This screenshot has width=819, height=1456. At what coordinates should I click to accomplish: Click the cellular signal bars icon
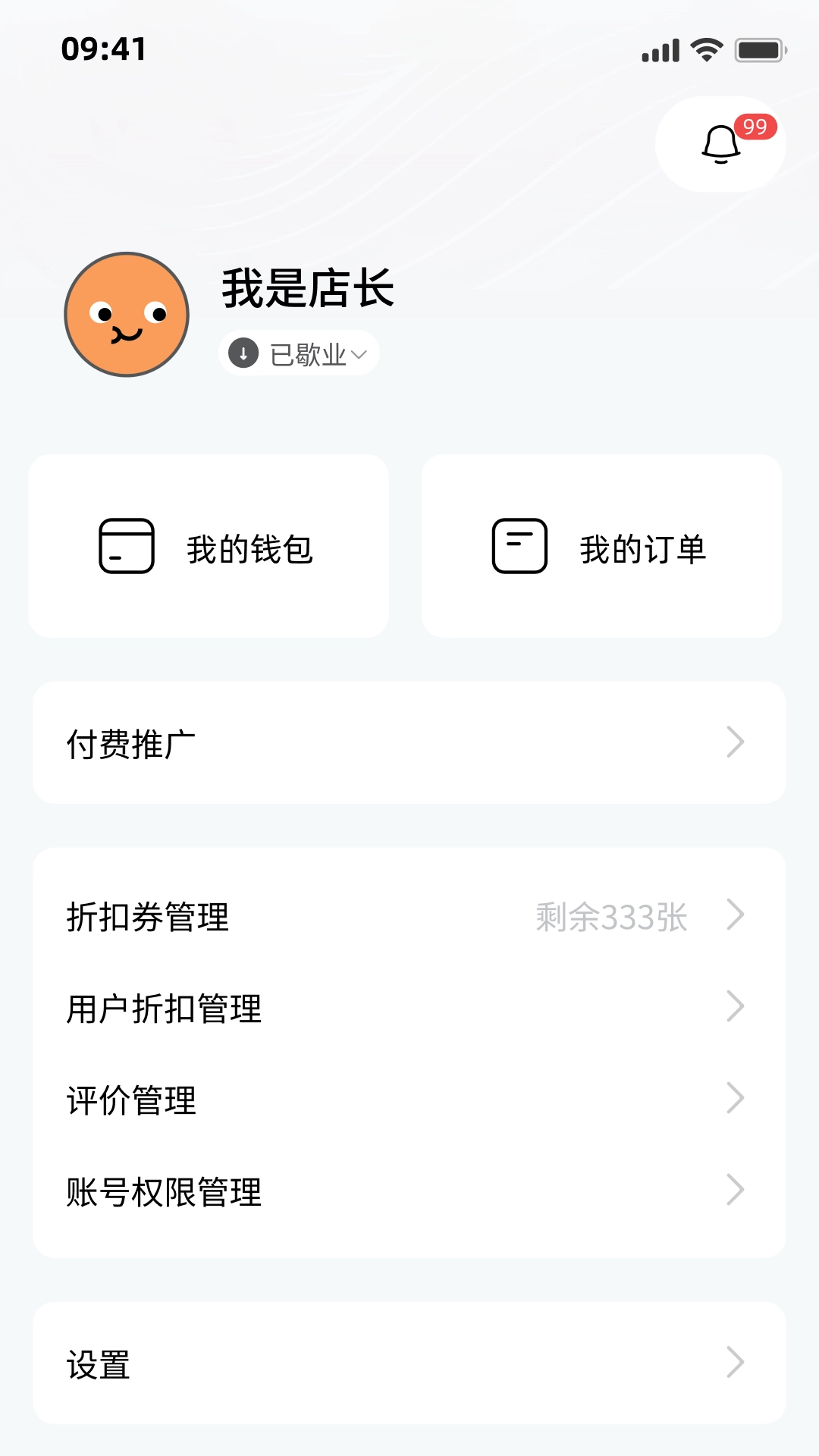click(x=659, y=49)
